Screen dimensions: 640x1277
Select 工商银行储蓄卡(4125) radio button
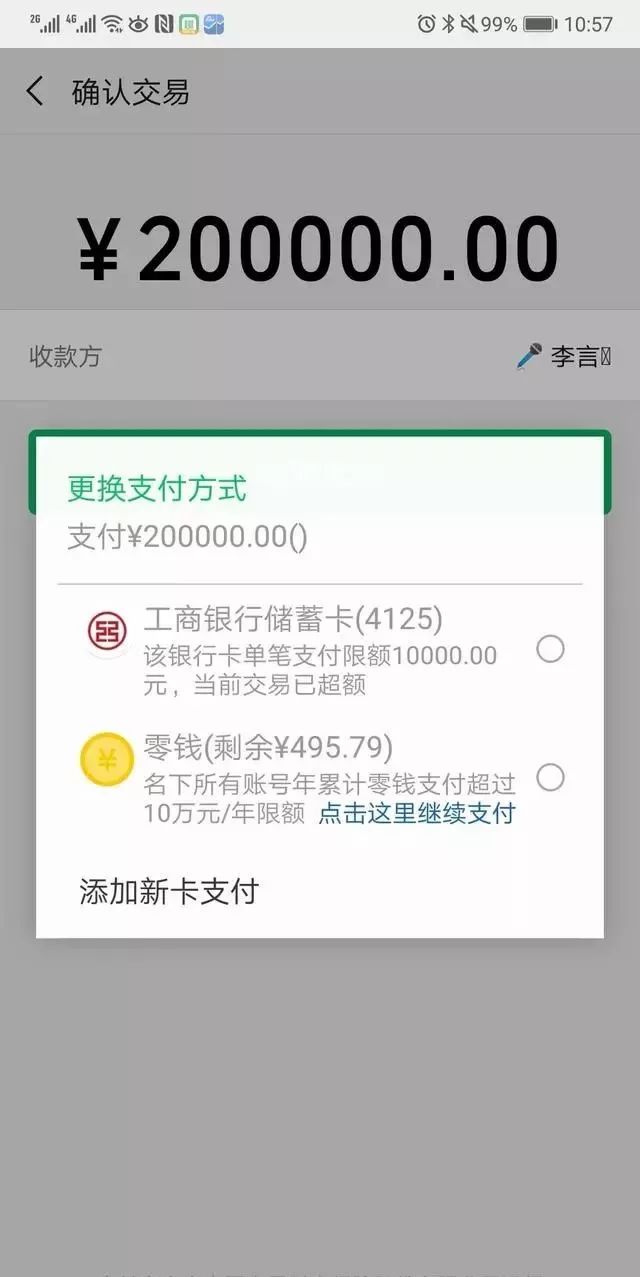click(x=550, y=650)
